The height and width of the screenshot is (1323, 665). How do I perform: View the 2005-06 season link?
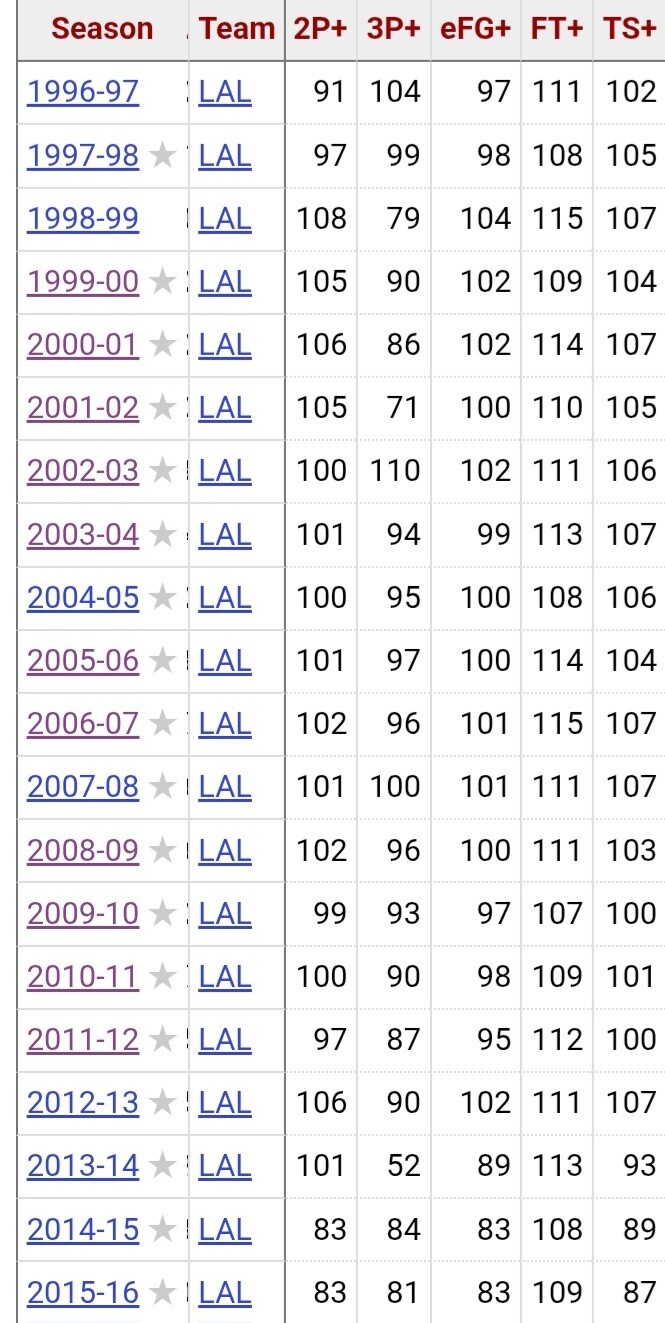(x=83, y=660)
